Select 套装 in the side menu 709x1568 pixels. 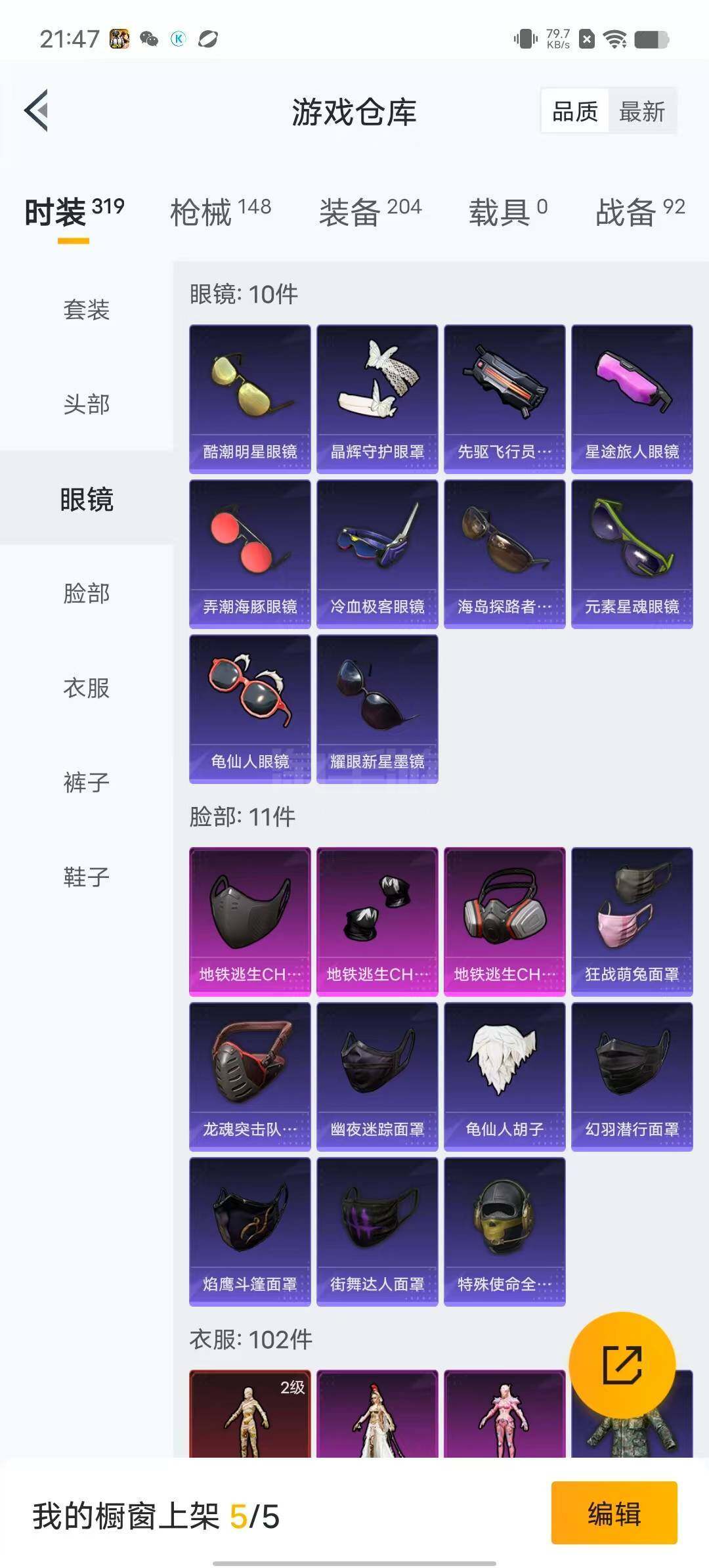pos(87,309)
